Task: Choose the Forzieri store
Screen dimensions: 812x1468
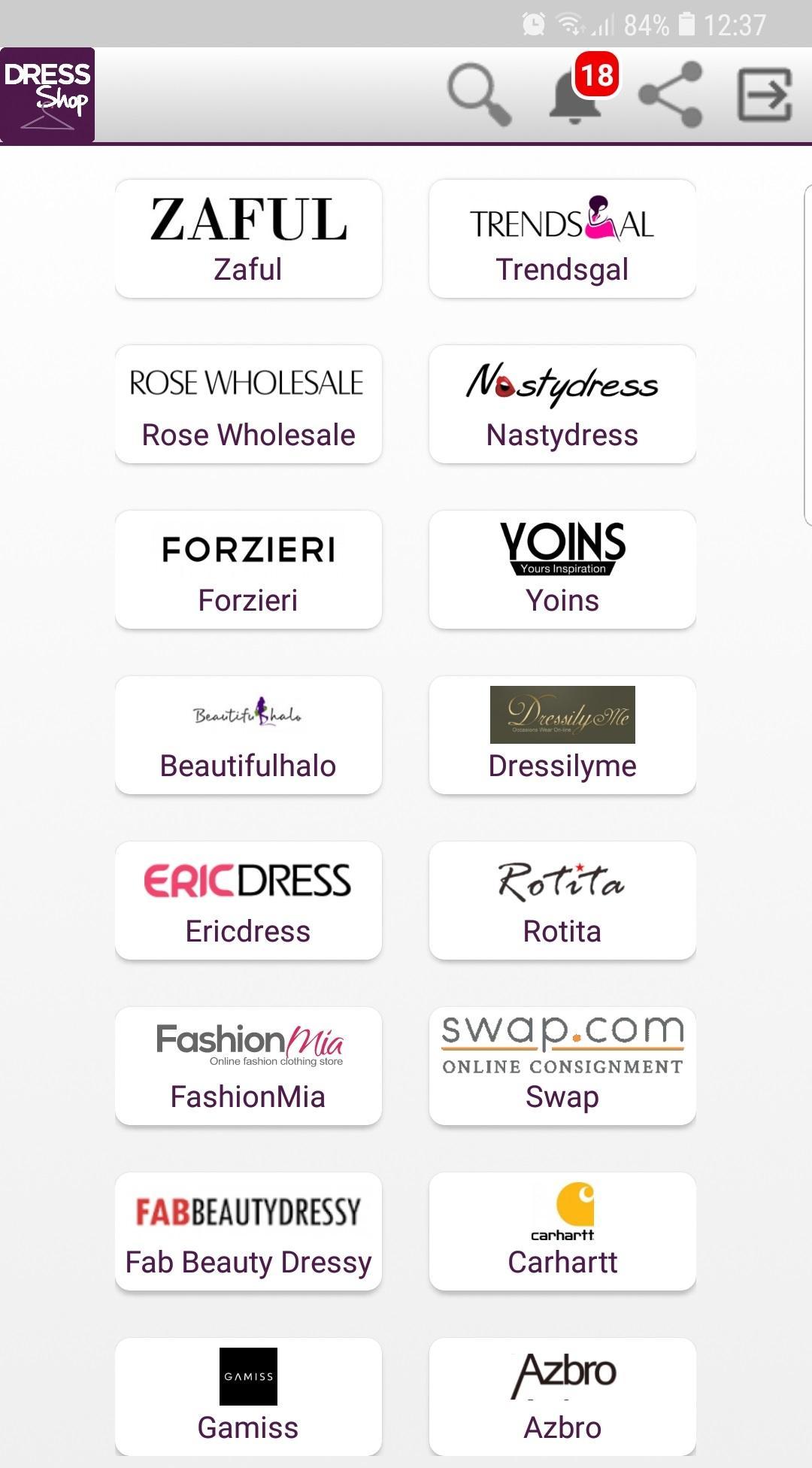Action: click(248, 569)
